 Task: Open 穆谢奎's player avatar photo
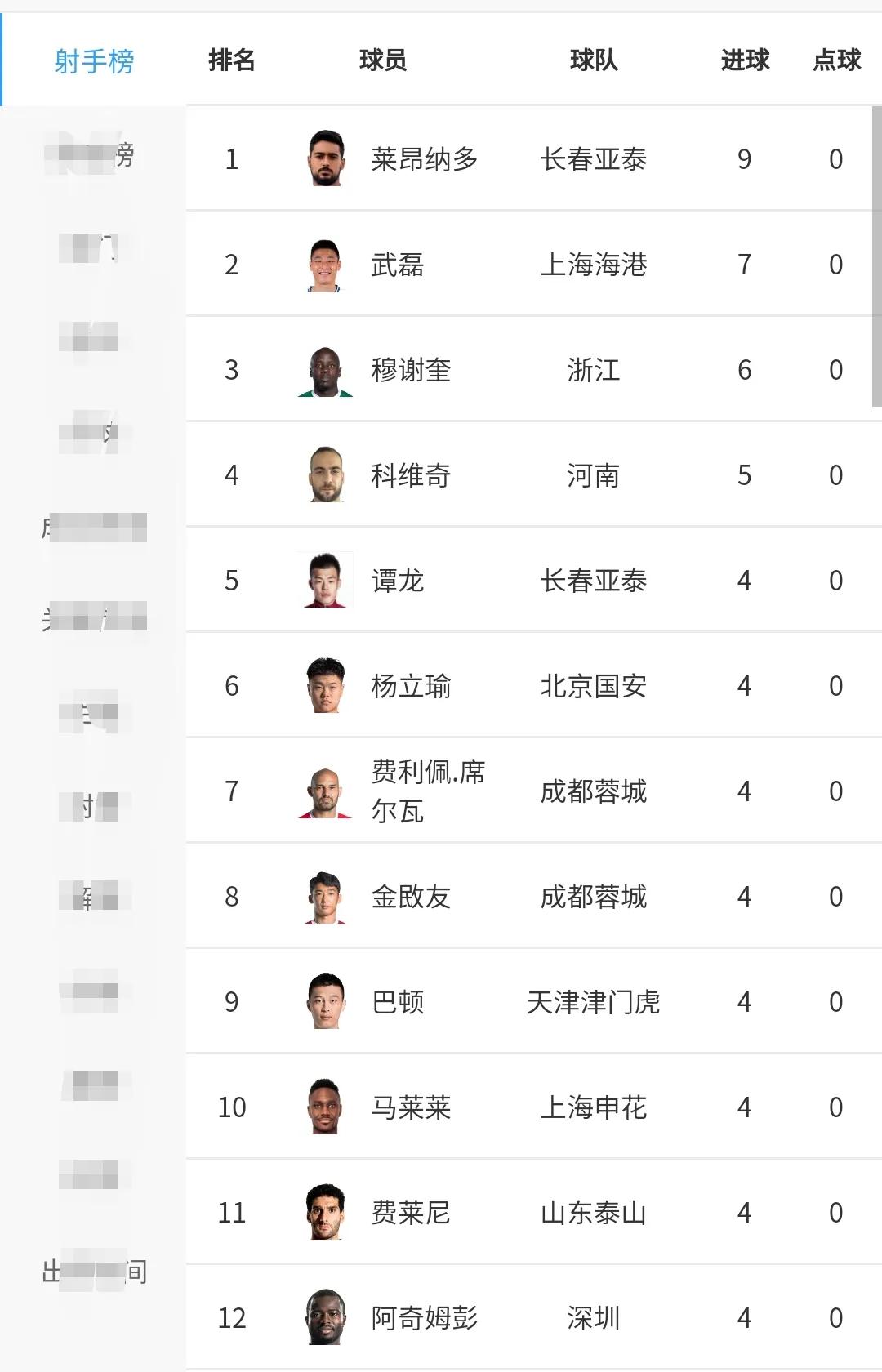point(325,370)
